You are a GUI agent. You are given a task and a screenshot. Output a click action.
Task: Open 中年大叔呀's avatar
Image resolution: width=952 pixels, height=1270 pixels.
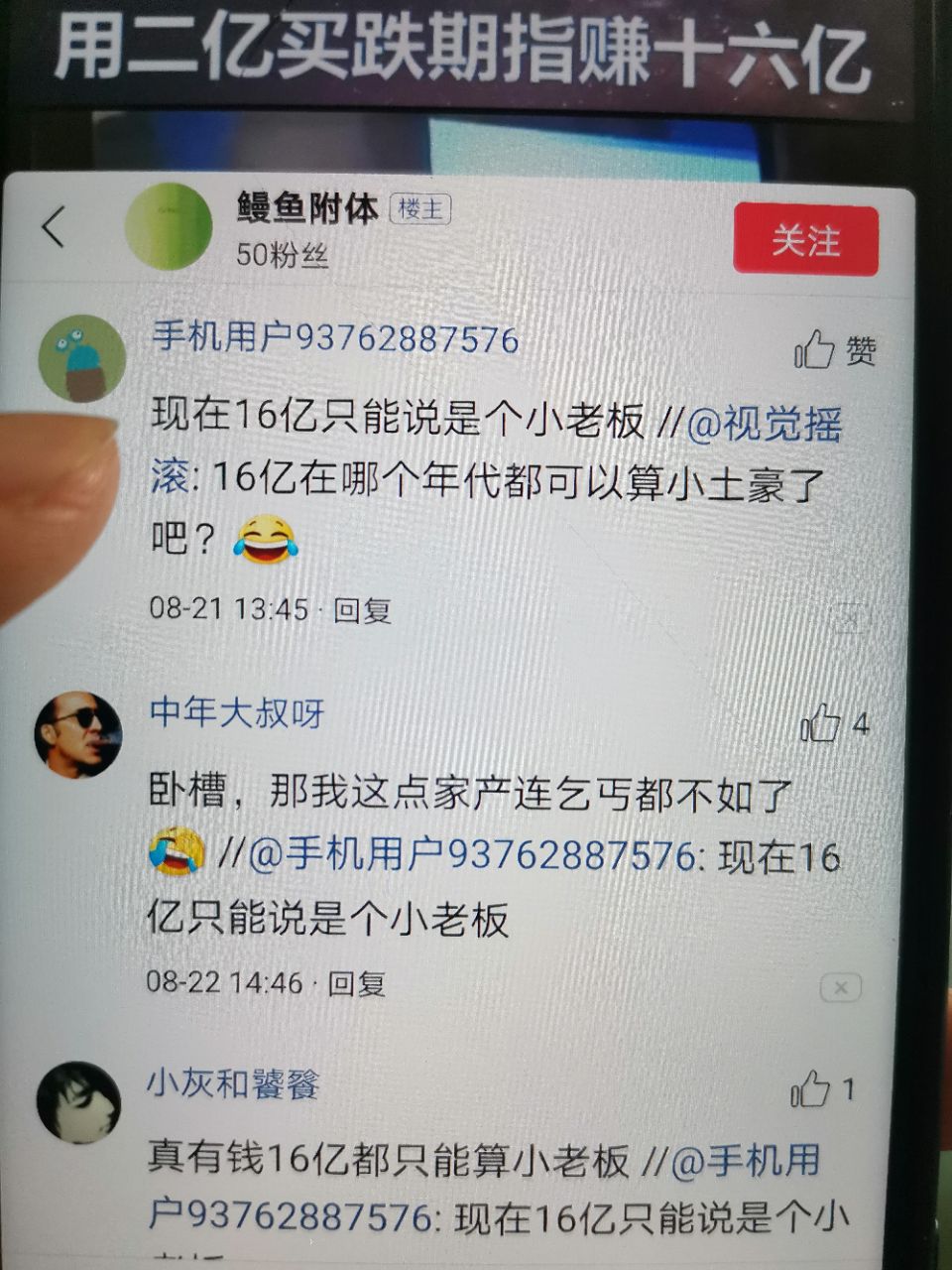[x=78, y=735]
